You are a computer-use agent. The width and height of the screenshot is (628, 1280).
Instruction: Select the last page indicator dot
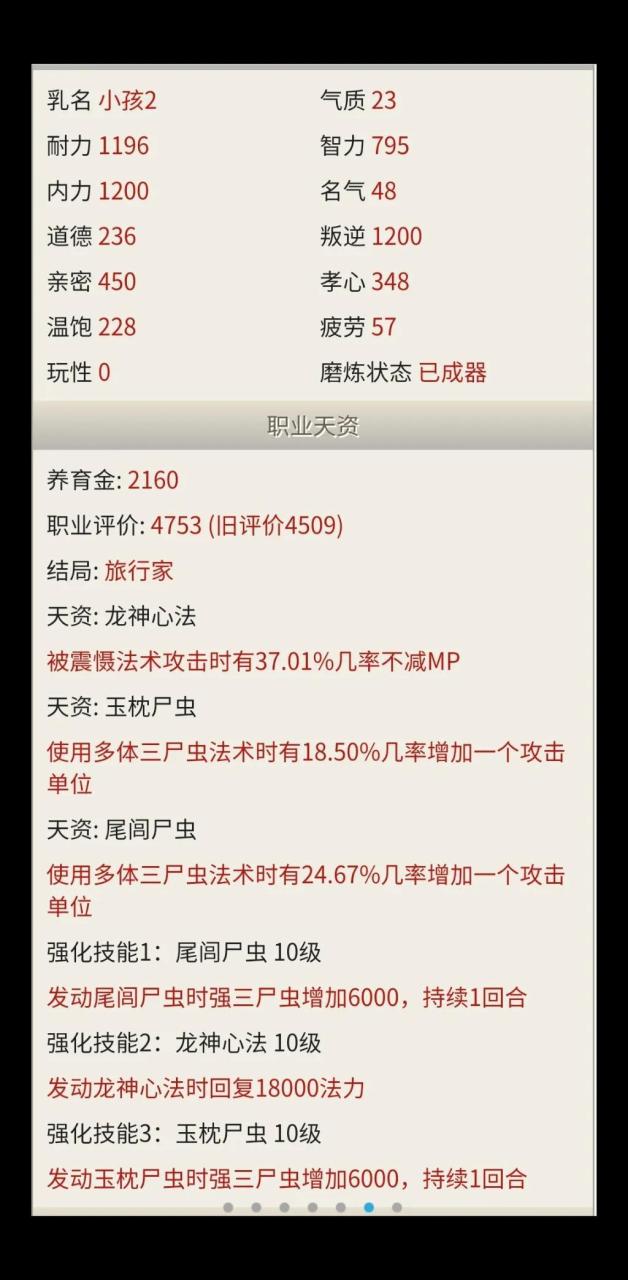tap(397, 1207)
